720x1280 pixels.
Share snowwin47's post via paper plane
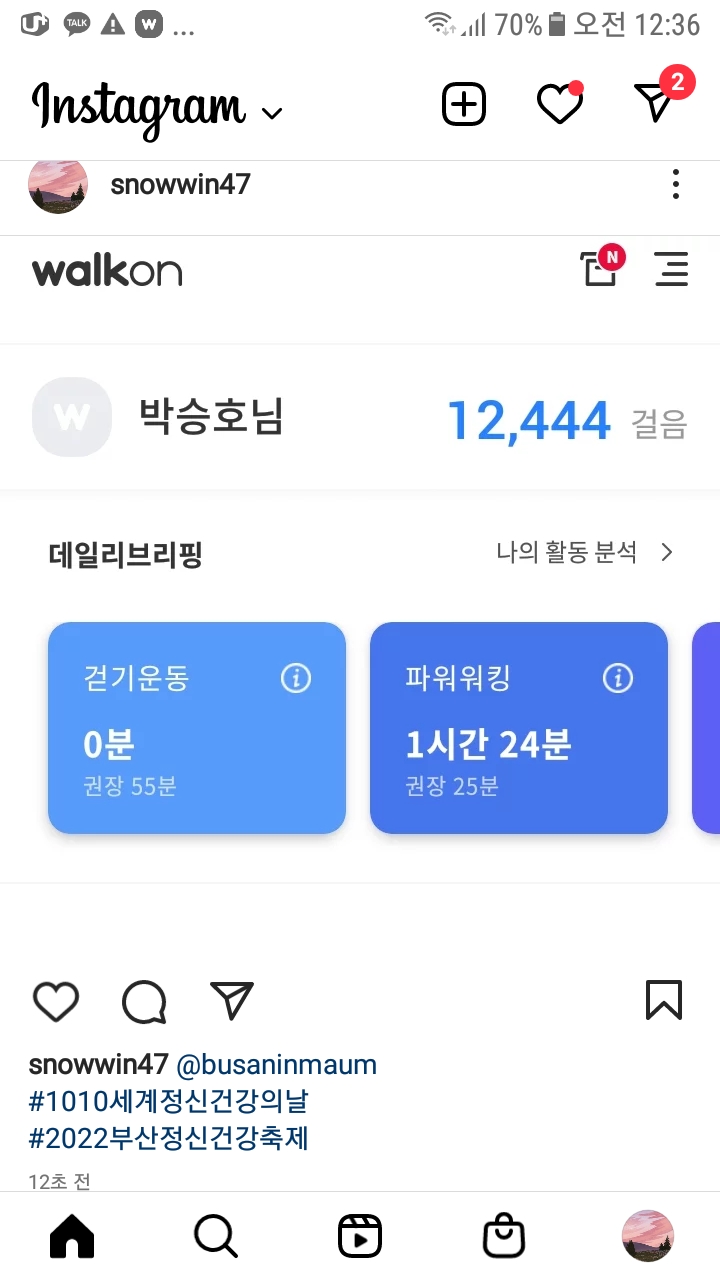coord(232,1001)
